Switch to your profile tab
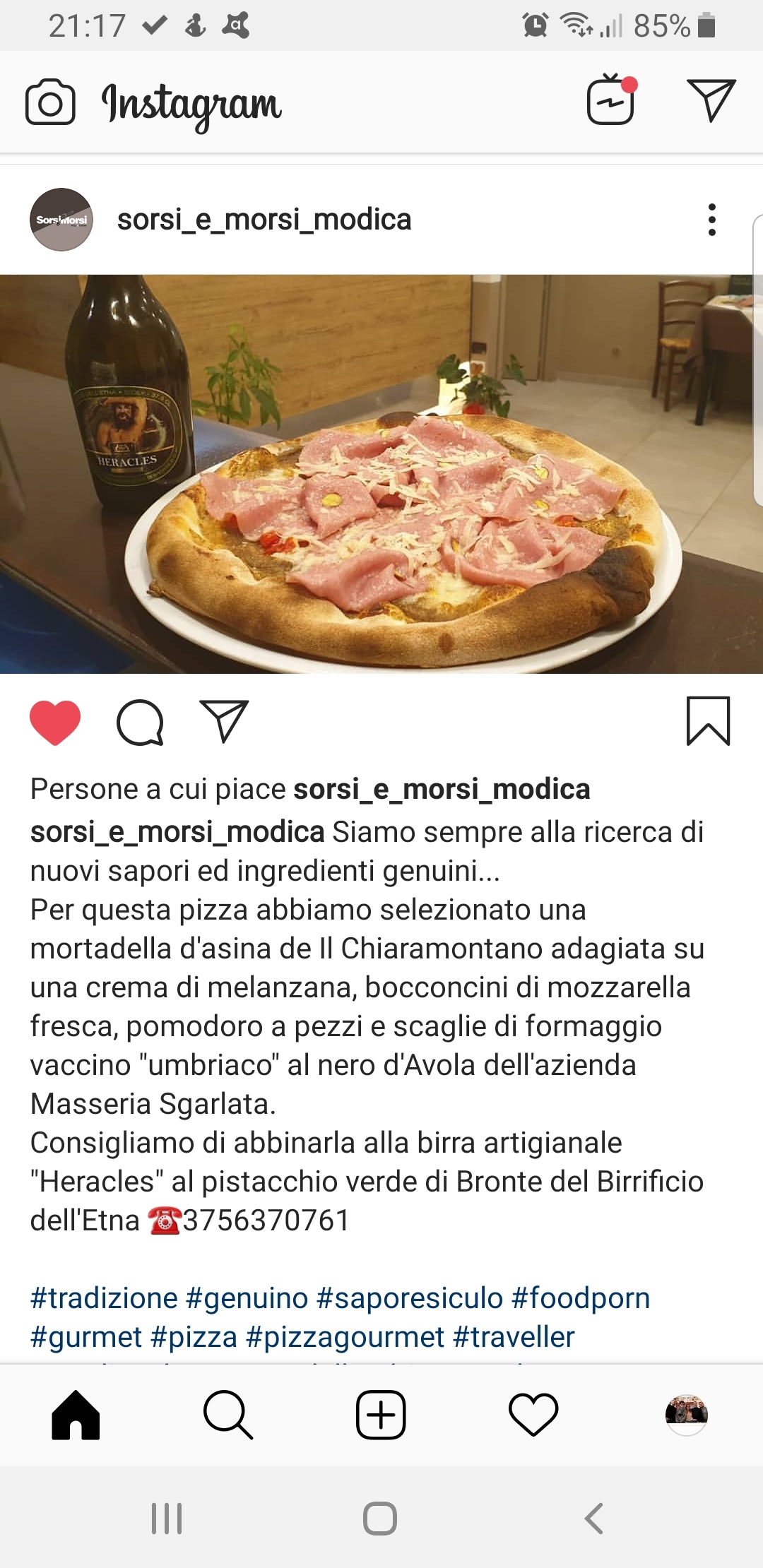The height and width of the screenshot is (1568, 763). tap(686, 1415)
